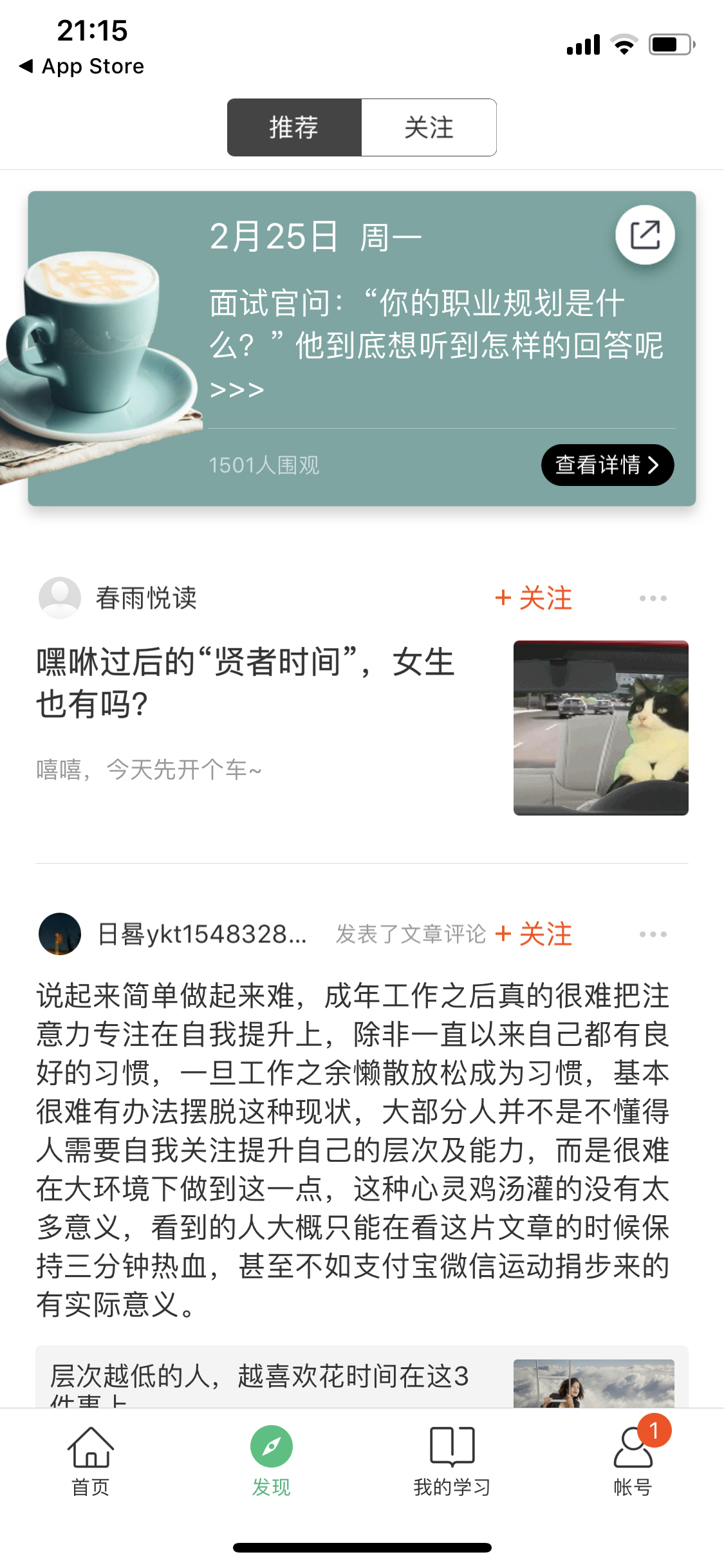
Task: Open linked article 层次越低的人
Action: pyautogui.click(x=362, y=1377)
